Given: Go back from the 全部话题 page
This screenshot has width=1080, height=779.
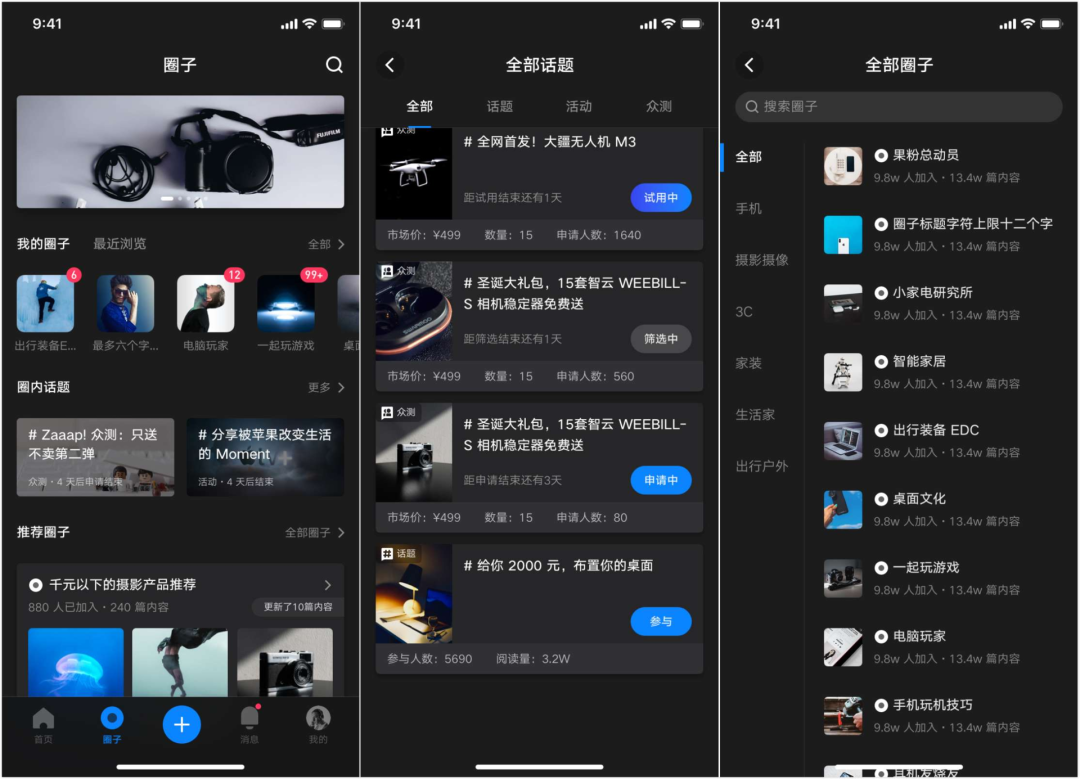Looking at the screenshot, I should click(x=390, y=65).
